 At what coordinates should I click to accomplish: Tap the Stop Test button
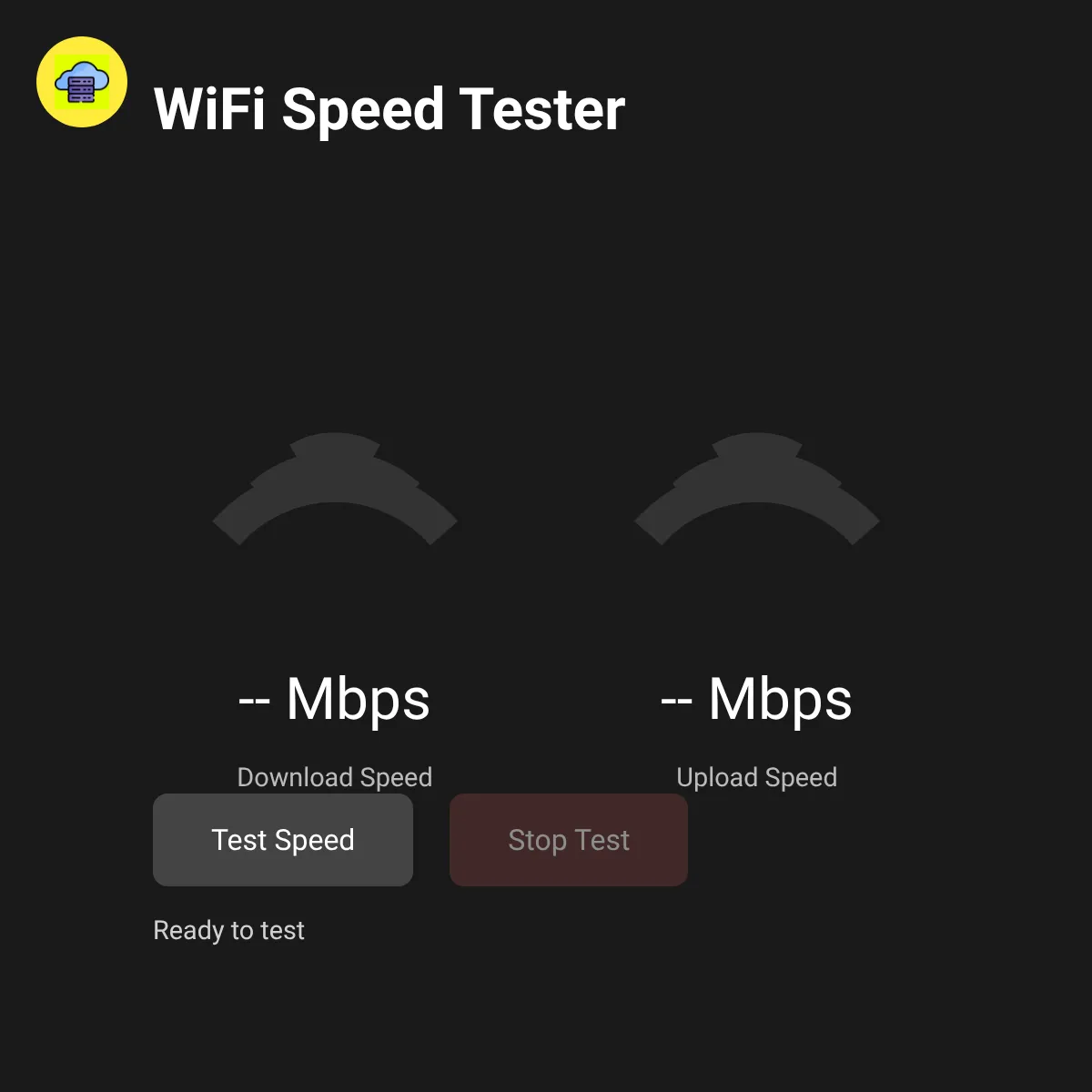point(569,840)
